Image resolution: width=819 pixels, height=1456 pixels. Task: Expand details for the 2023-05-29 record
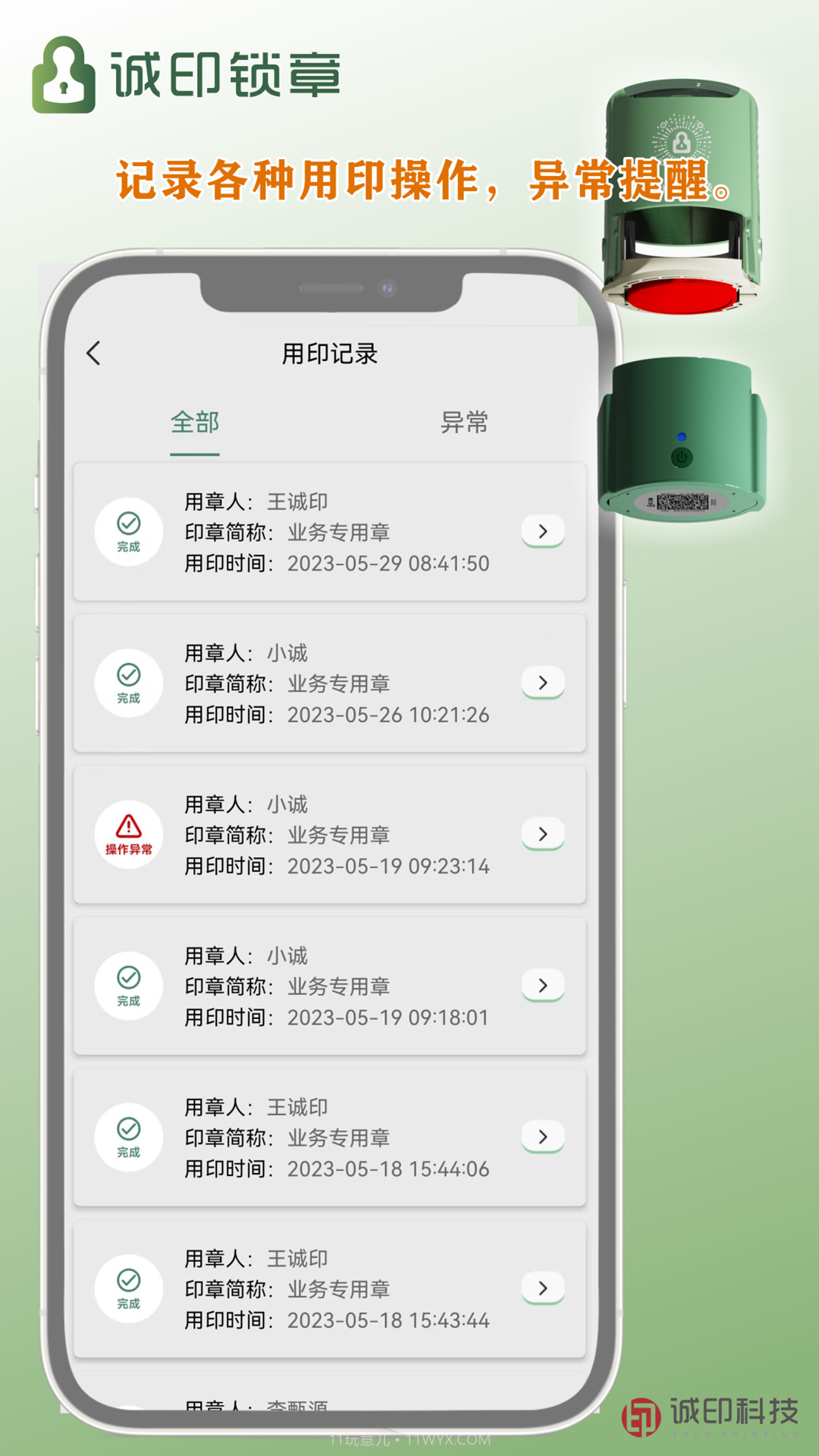[x=543, y=532]
